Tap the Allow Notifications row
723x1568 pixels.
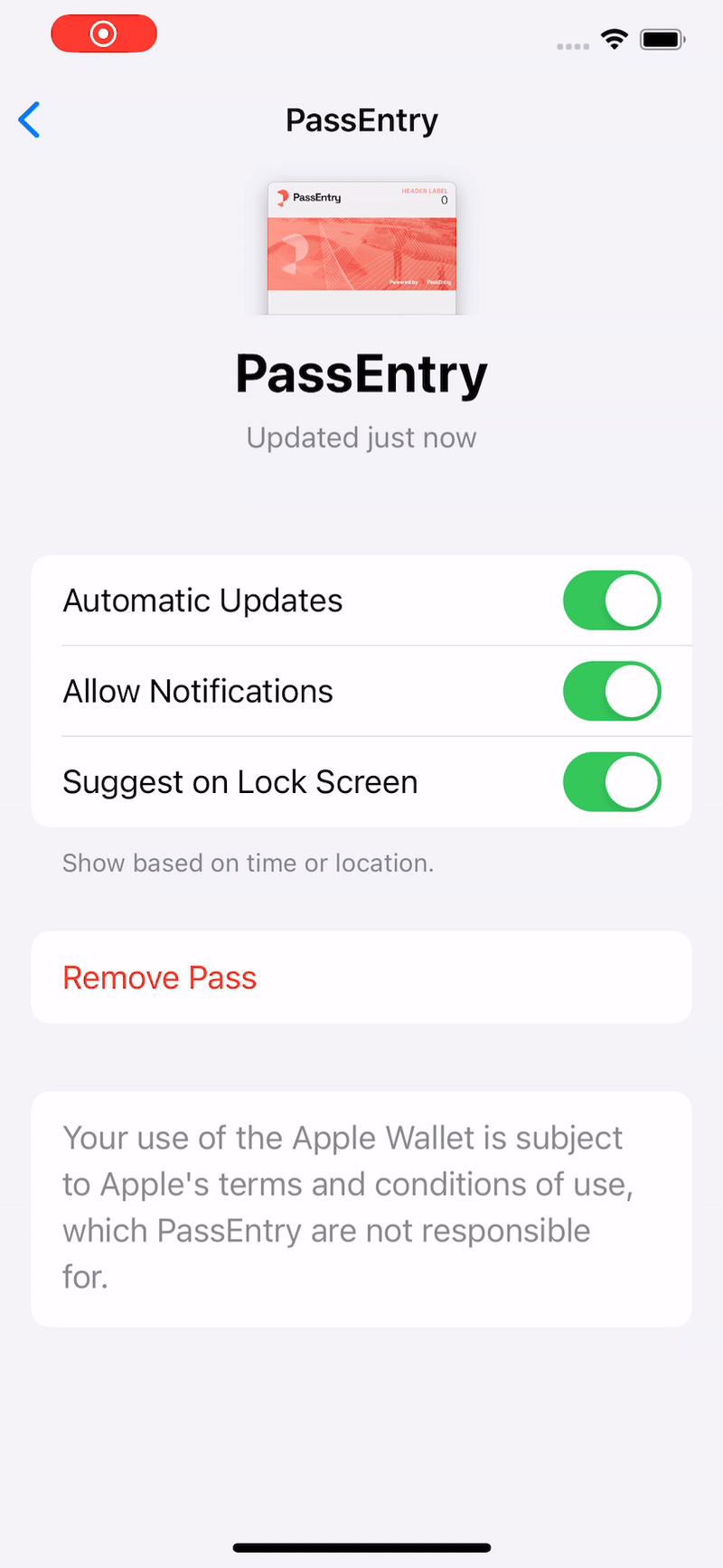point(197,691)
